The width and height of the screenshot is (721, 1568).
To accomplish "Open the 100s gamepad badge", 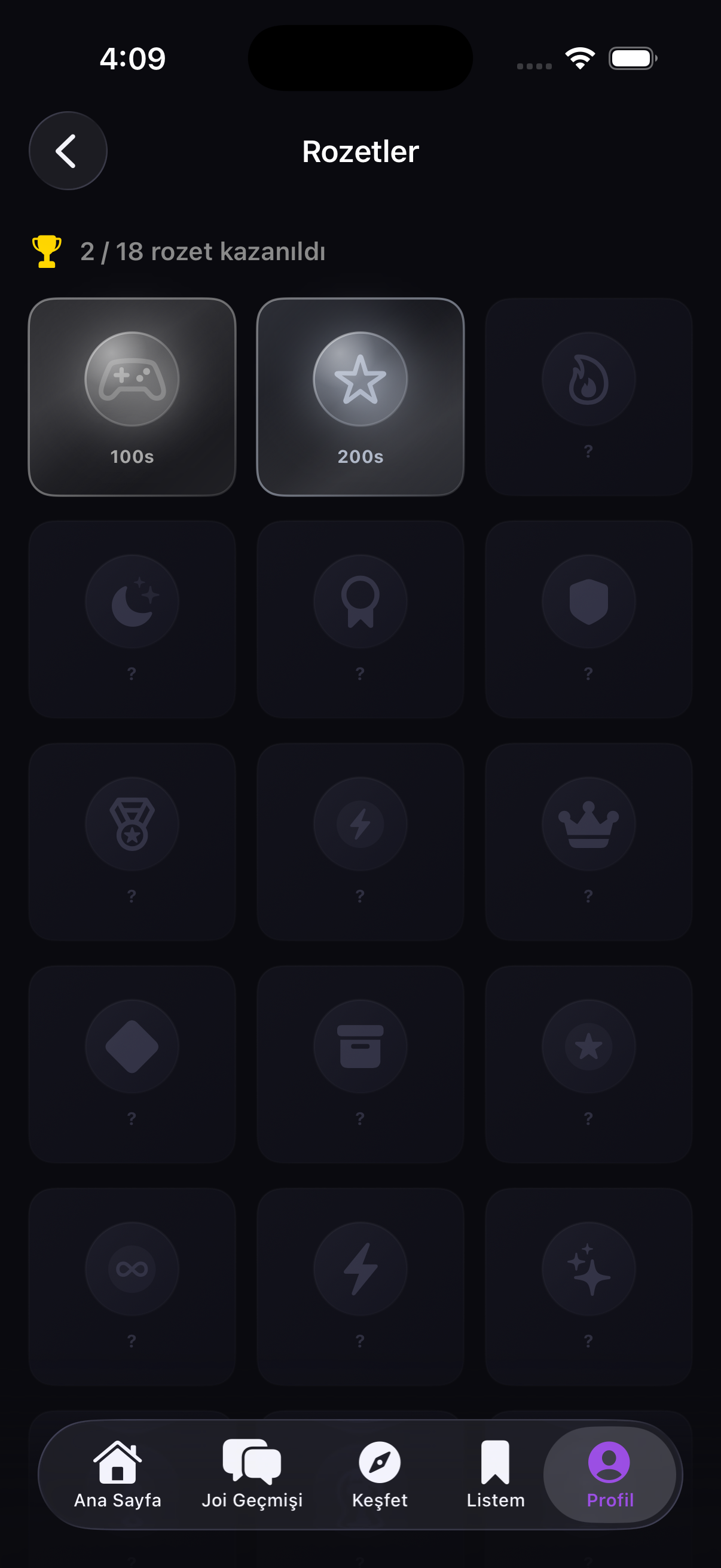I will pyautogui.click(x=132, y=397).
